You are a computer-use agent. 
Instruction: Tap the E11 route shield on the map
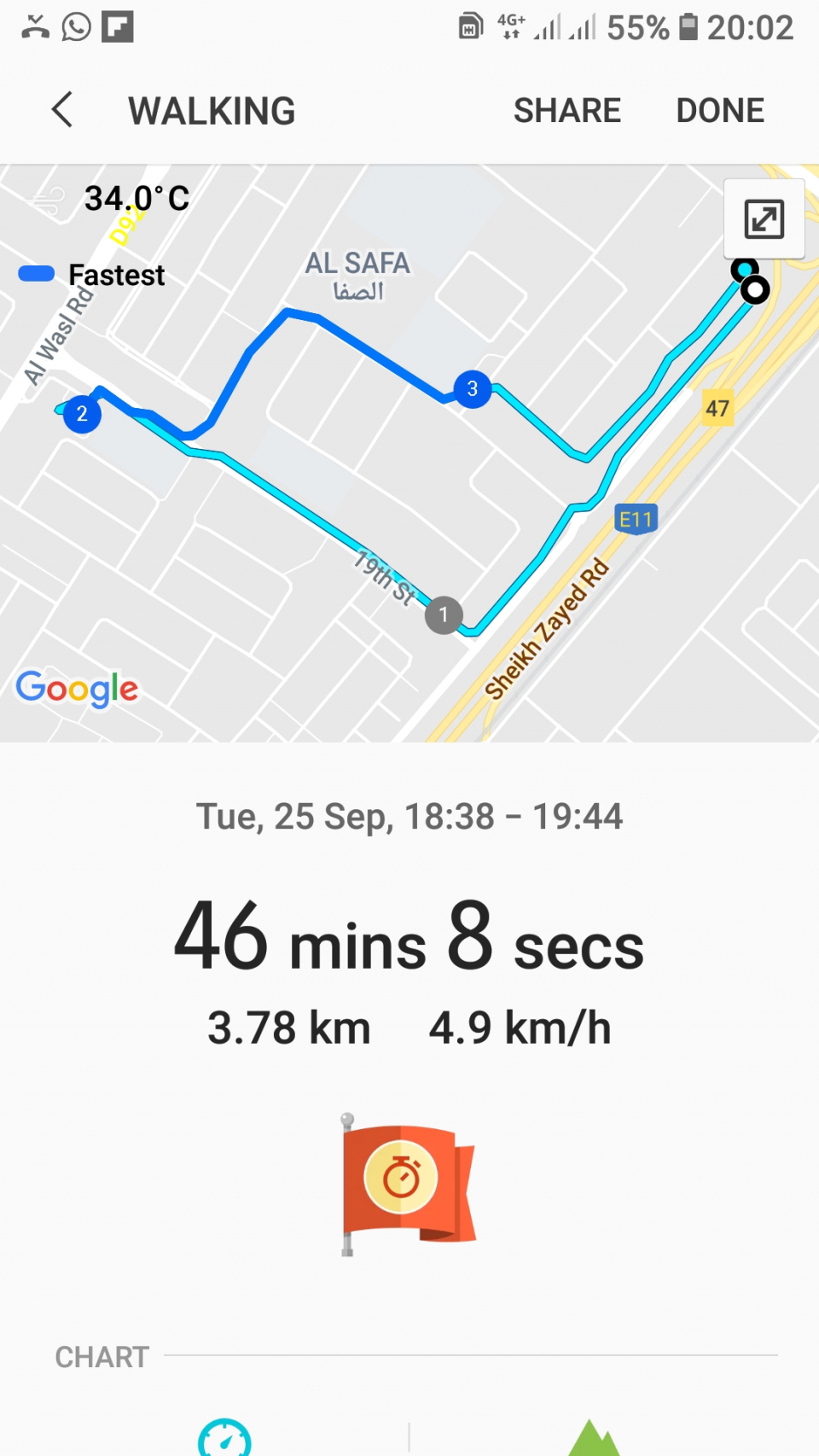(x=636, y=517)
